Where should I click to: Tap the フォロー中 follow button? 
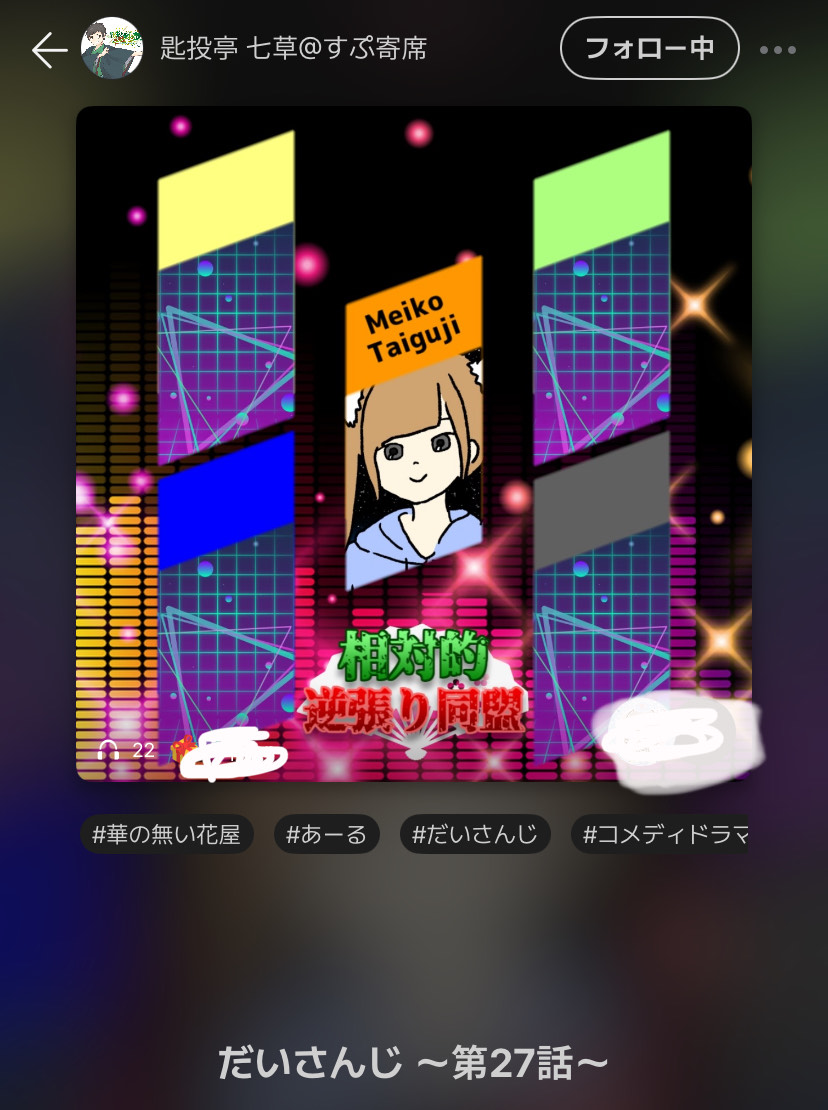(649, 48)
